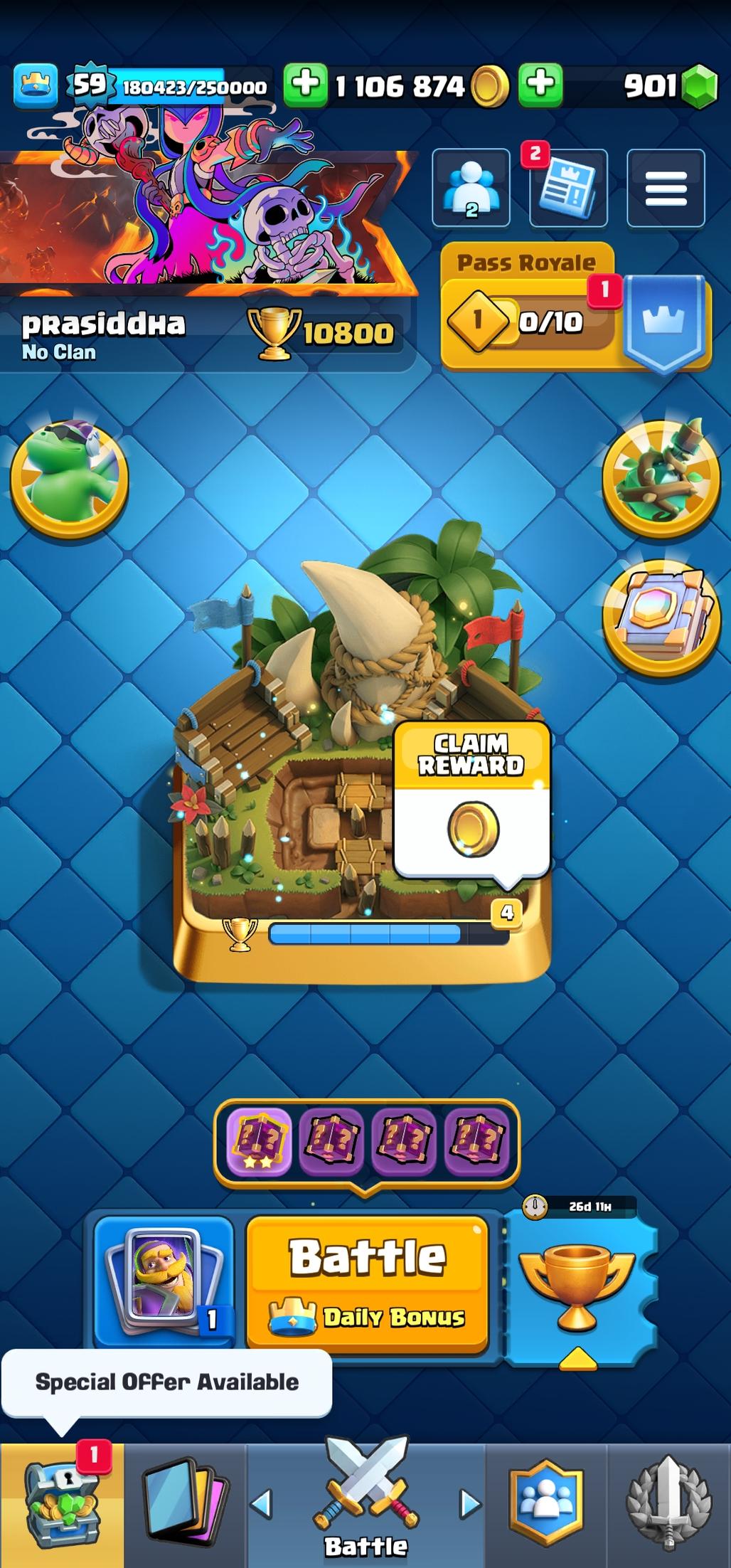
Task: Switch to the Clan social tab
Action: pyautogui.click(x=546, y=1505)
